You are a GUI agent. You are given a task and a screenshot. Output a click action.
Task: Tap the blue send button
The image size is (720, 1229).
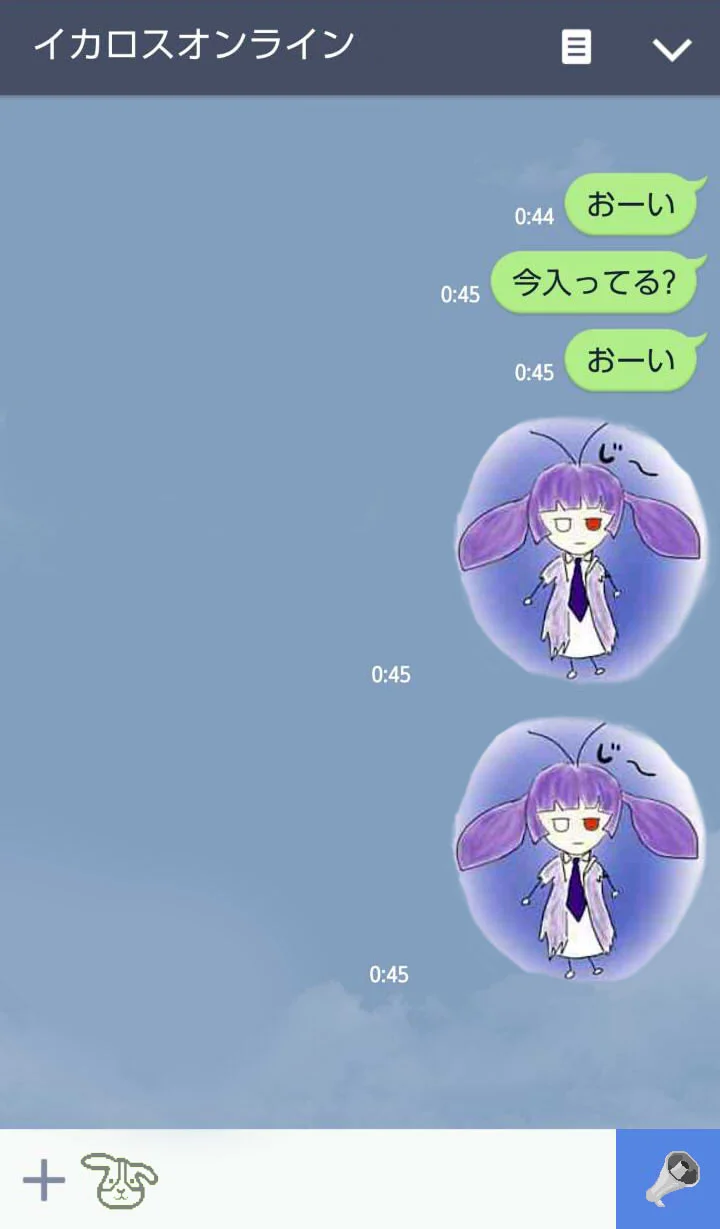[x=668, y=1180]
